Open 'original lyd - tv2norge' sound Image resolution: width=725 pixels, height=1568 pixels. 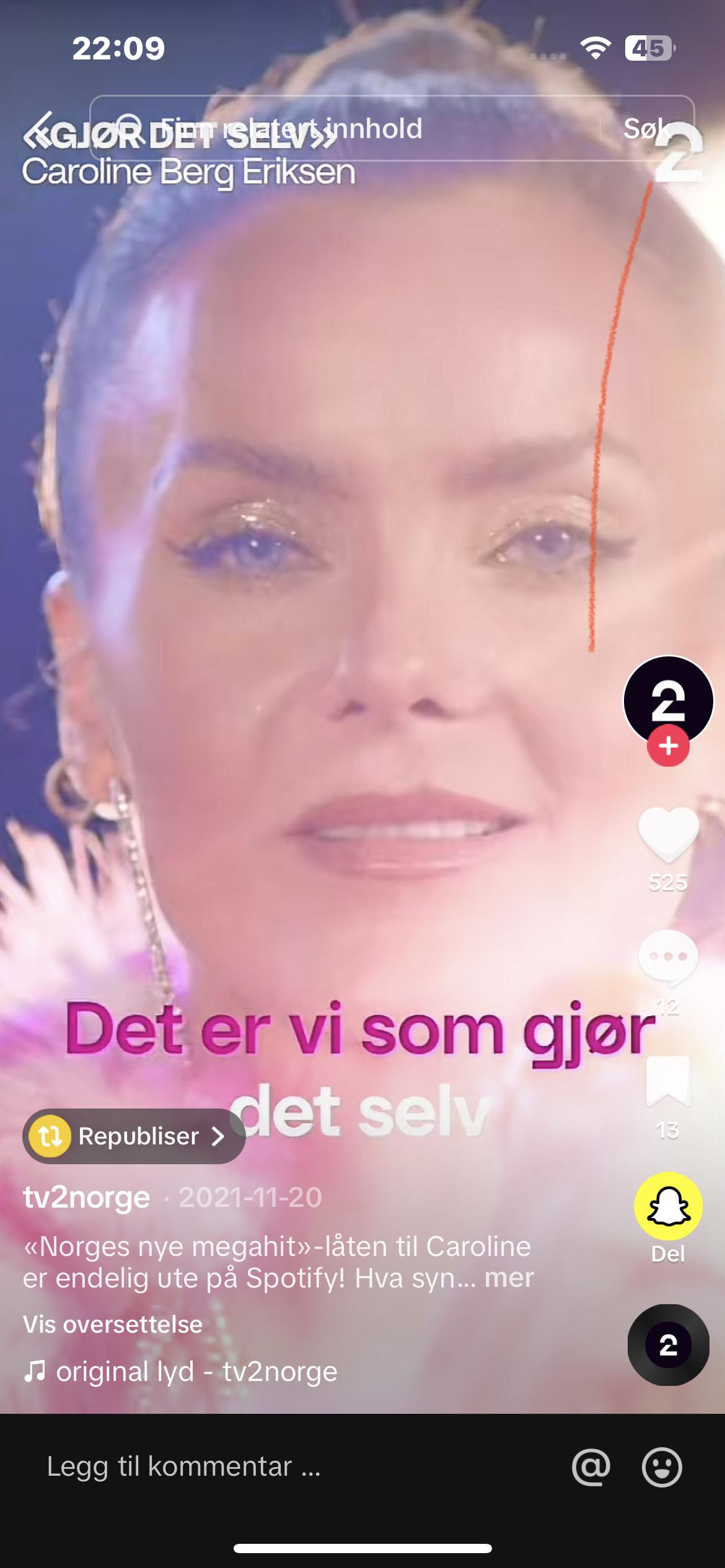click(x=180, y=1371)
